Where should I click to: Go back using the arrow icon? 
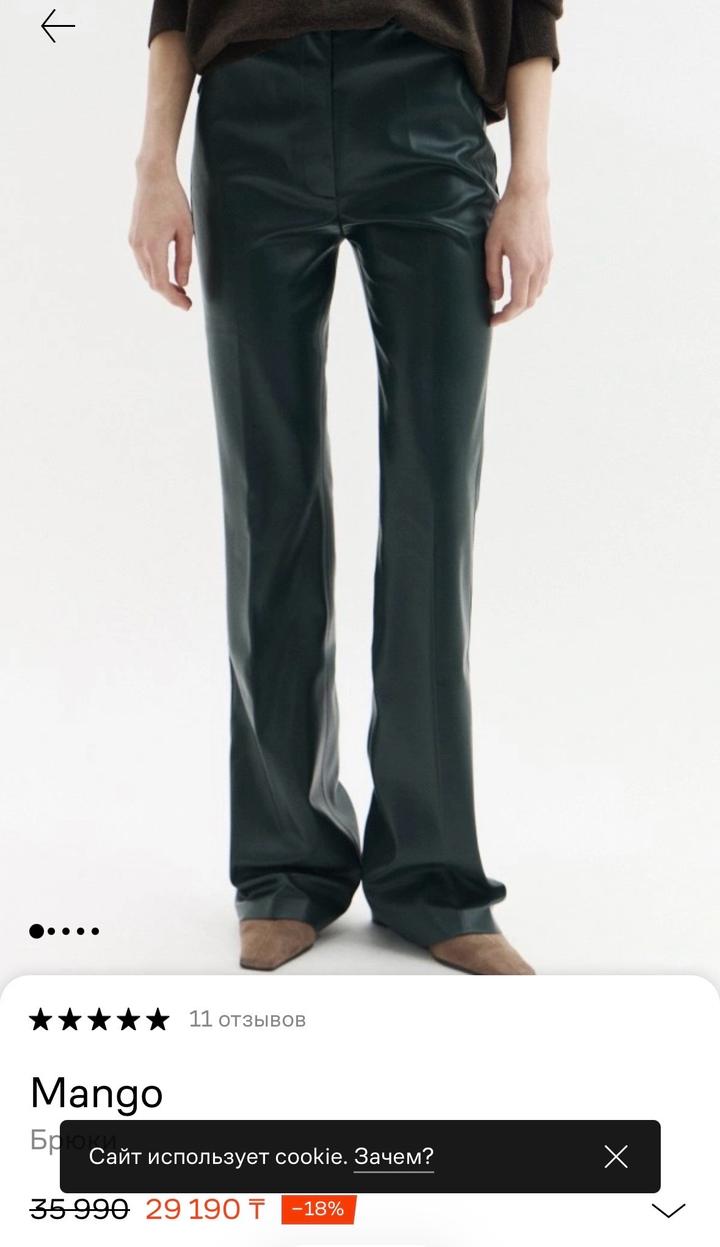(x=58, y=27)
